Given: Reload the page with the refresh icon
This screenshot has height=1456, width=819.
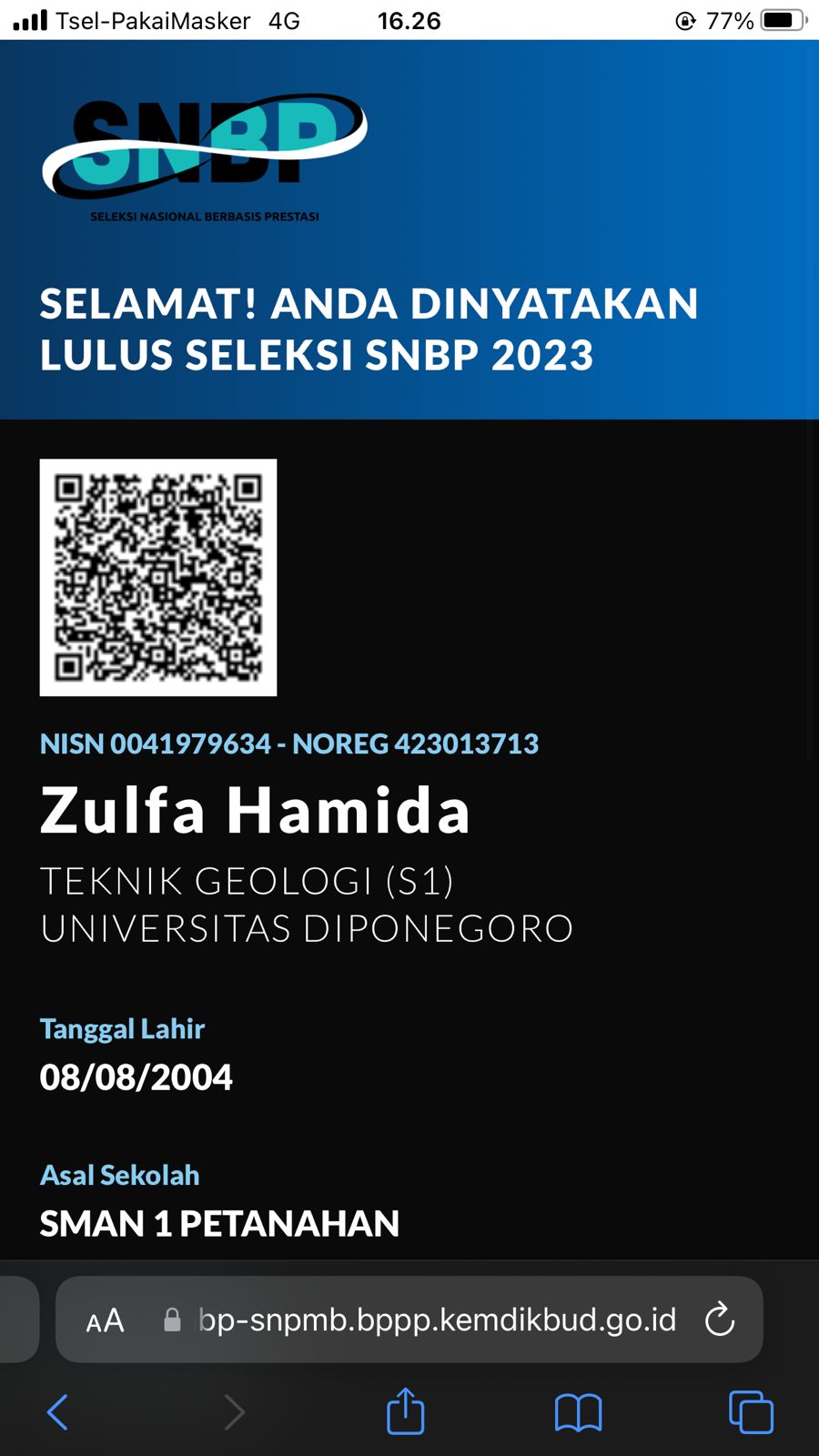Looking at the screenshot, I should pyautogui.click(x=719, y=1319).
